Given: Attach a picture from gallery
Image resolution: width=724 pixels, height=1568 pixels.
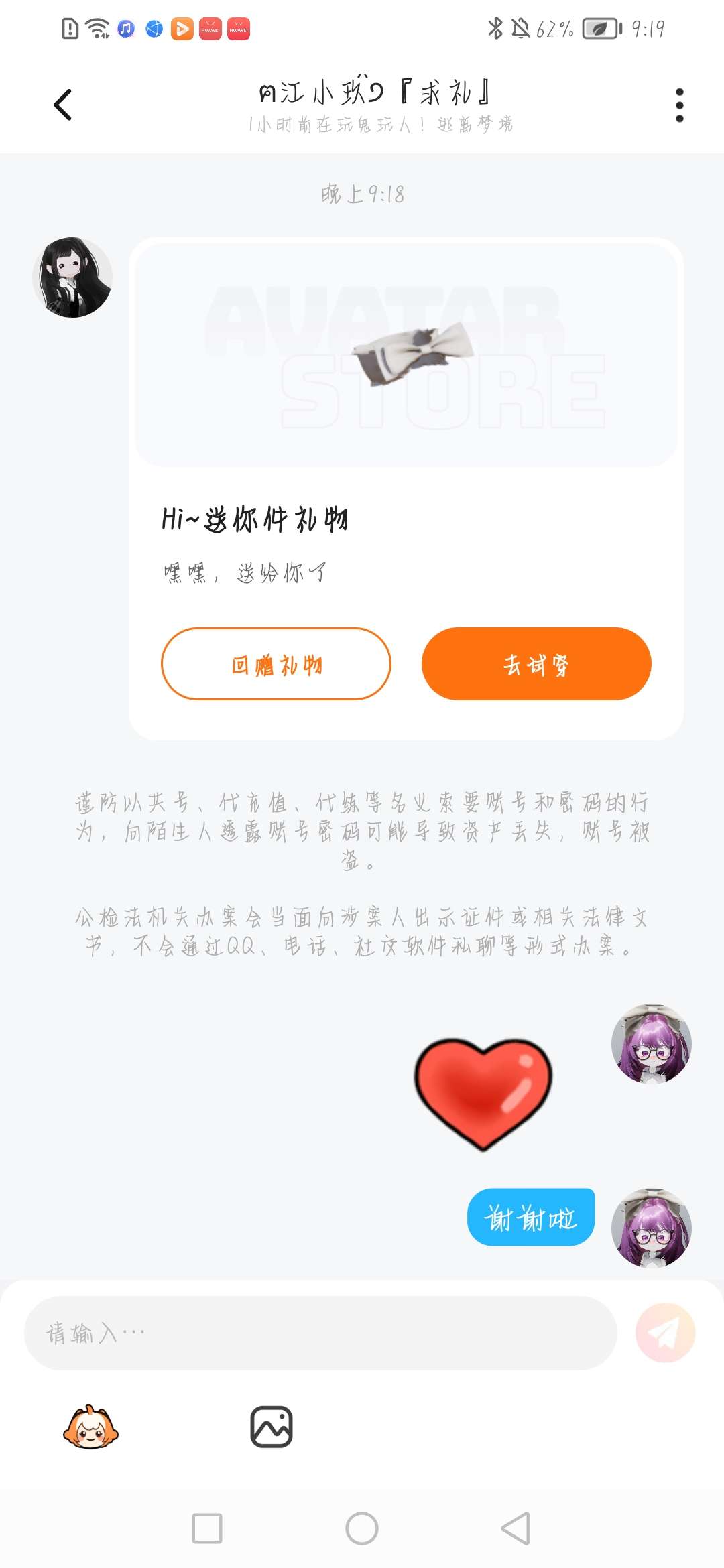Looking at the screenshot, I should tap(271, 1427).
